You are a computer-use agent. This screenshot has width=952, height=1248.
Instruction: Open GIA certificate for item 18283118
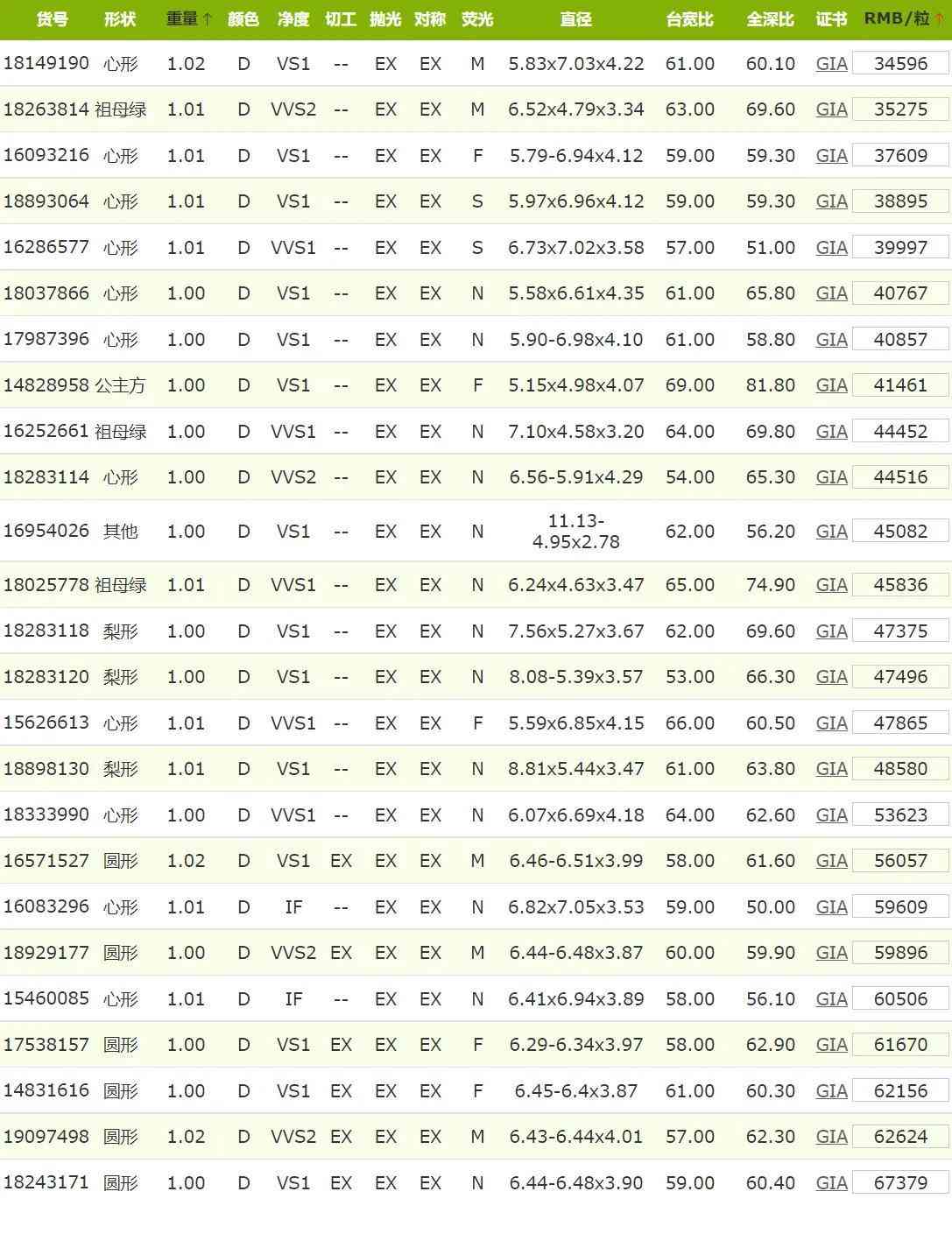coord(831,631)
